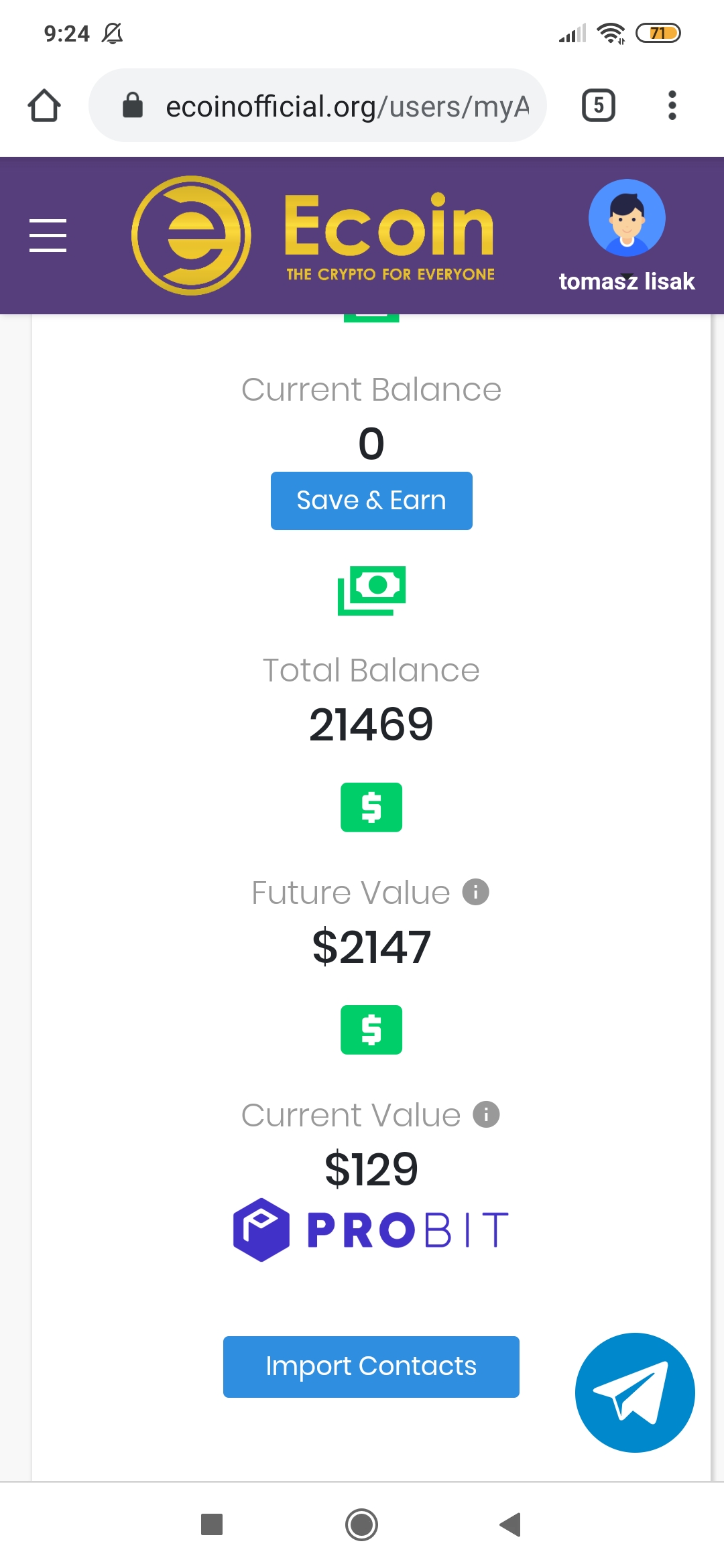Open the recent apps view

tap(212, 1524)
